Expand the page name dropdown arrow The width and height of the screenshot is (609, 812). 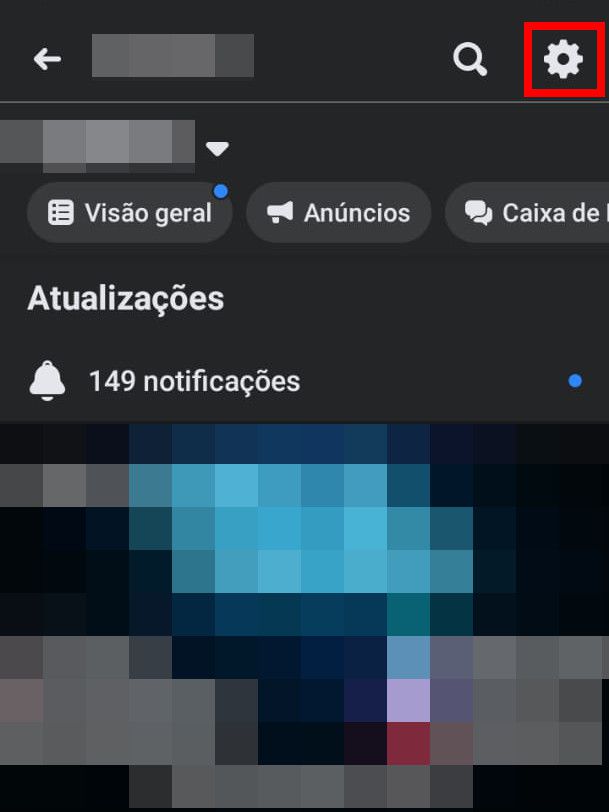[x=217, y=149]
